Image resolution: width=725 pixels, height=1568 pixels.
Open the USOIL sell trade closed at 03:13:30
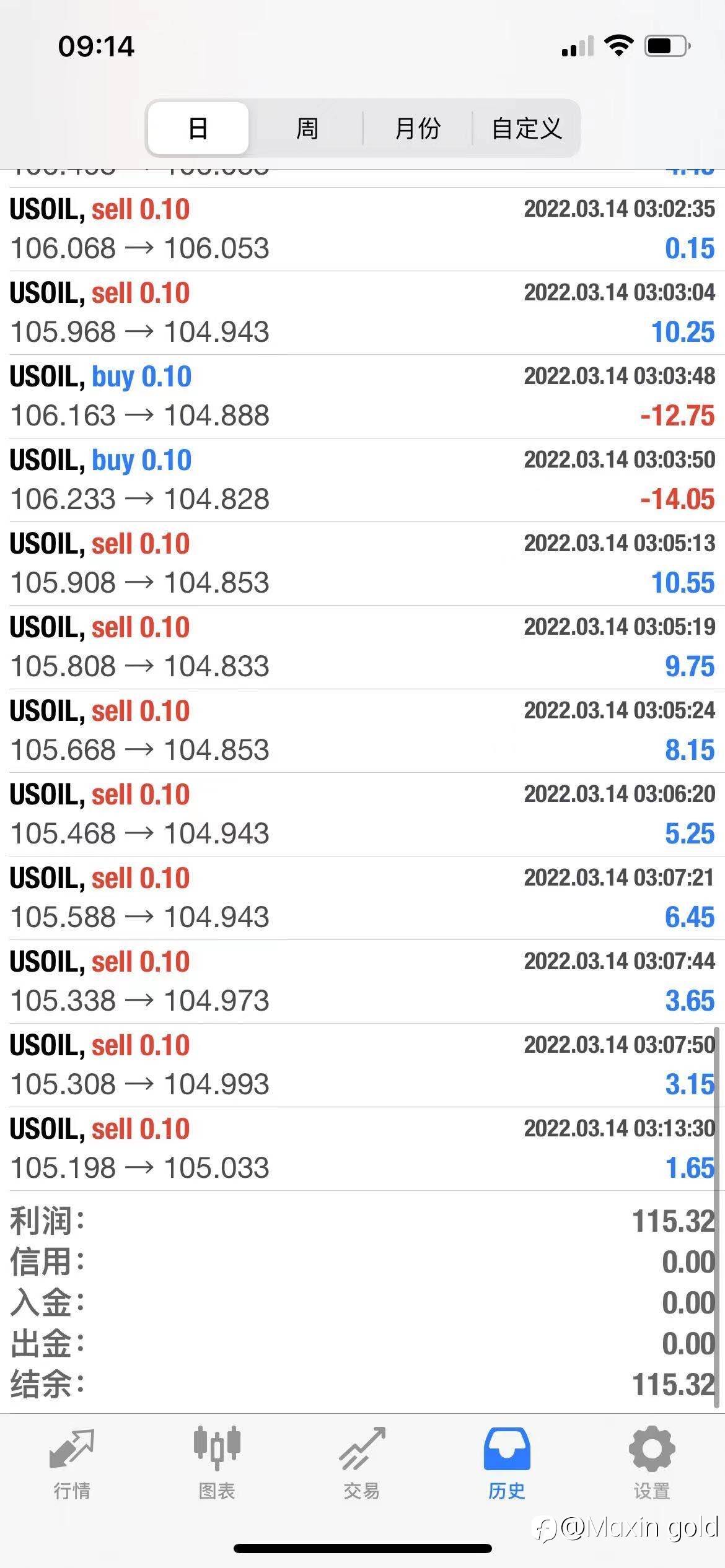[x=362, y=1149]
